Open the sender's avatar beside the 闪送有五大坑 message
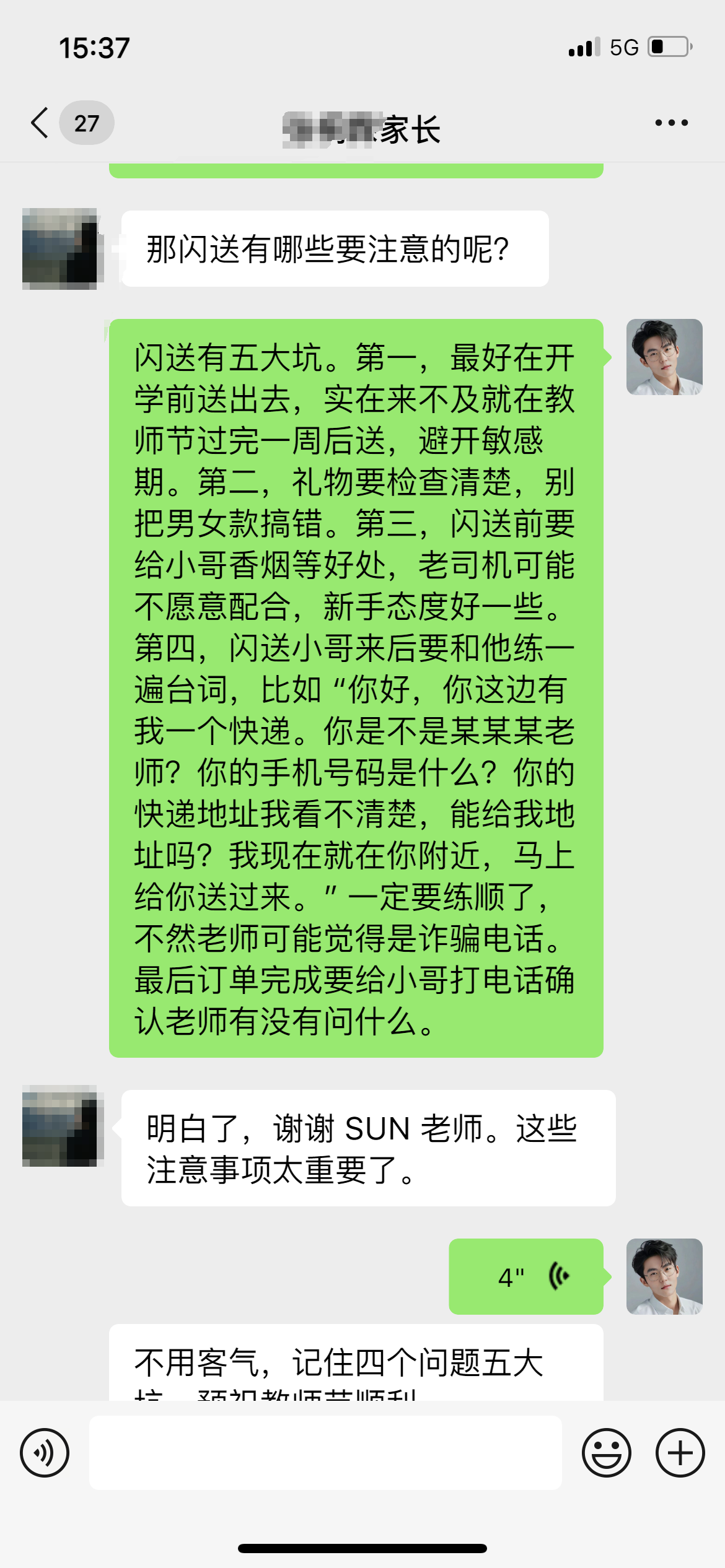725x1568 pixels. pyautogui.click(x=664, y=357)
